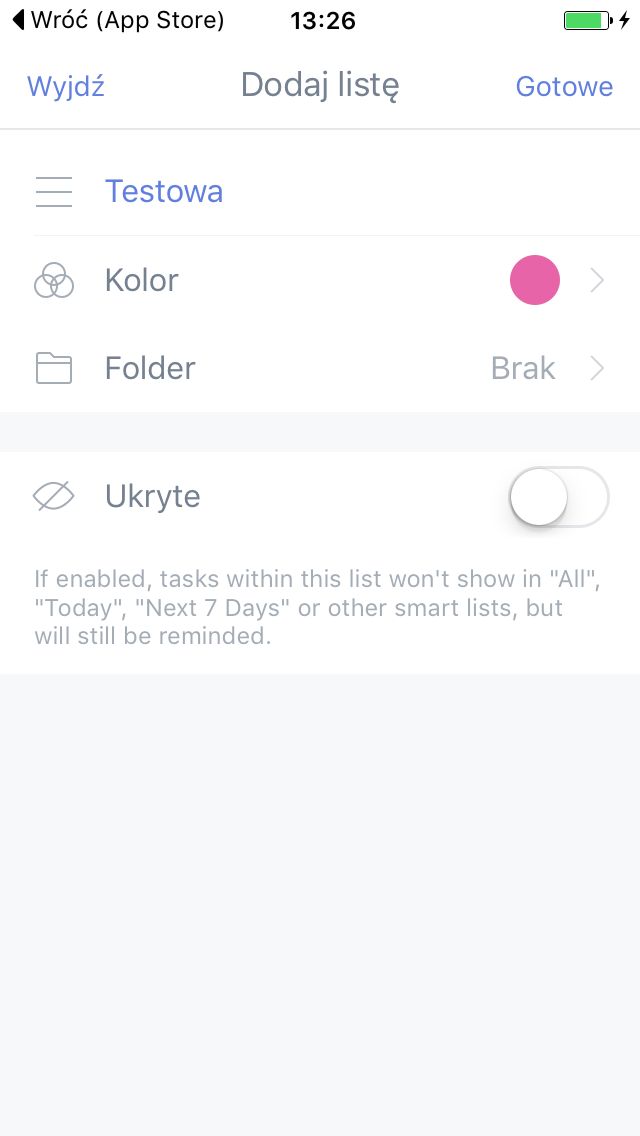Tap Wyjdź to exit list creation
Image resolution: width=640 pixels, height=1136 pixels.
66,86
